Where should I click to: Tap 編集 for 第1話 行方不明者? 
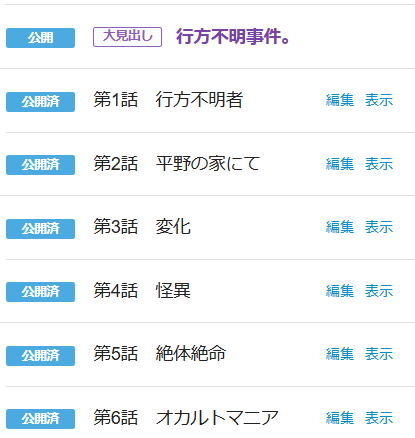340,100
